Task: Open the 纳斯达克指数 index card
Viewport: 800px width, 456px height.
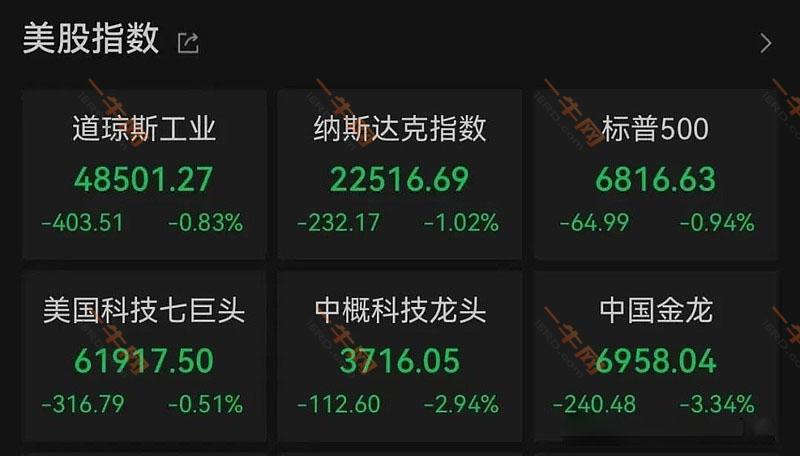Action: (x=399, y=175)
